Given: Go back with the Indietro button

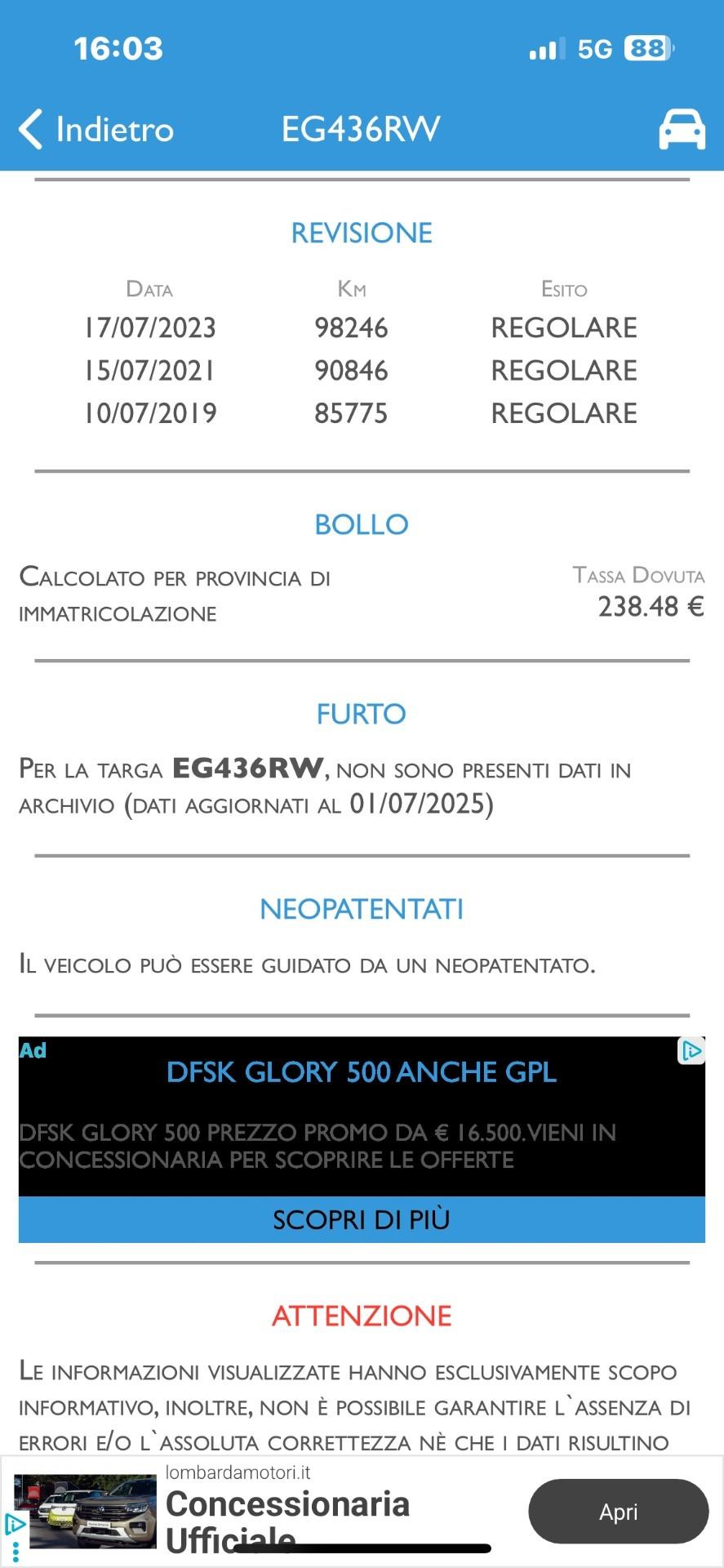Looking at the screenshot, I should click(96, 129).
